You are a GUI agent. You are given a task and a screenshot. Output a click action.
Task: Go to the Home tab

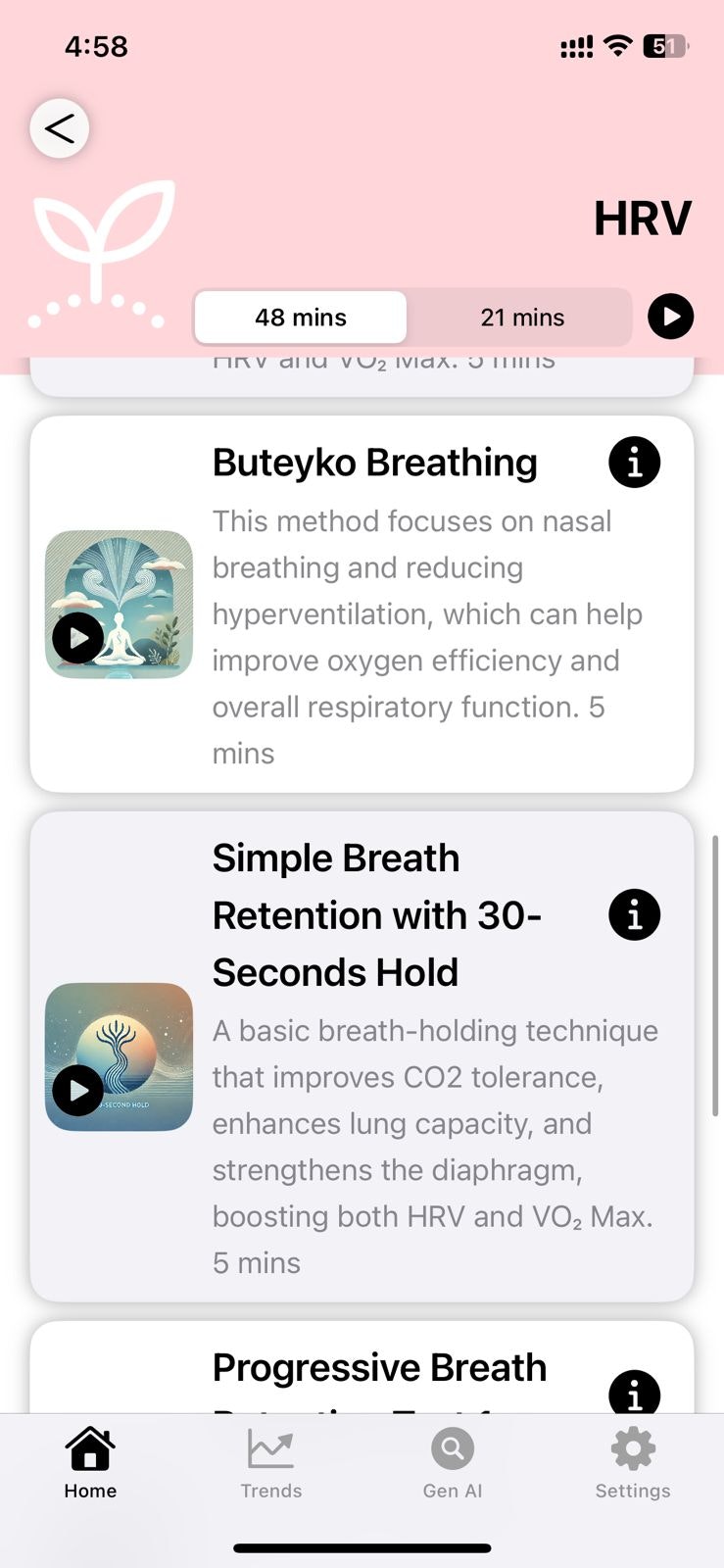click(90, 1463)
